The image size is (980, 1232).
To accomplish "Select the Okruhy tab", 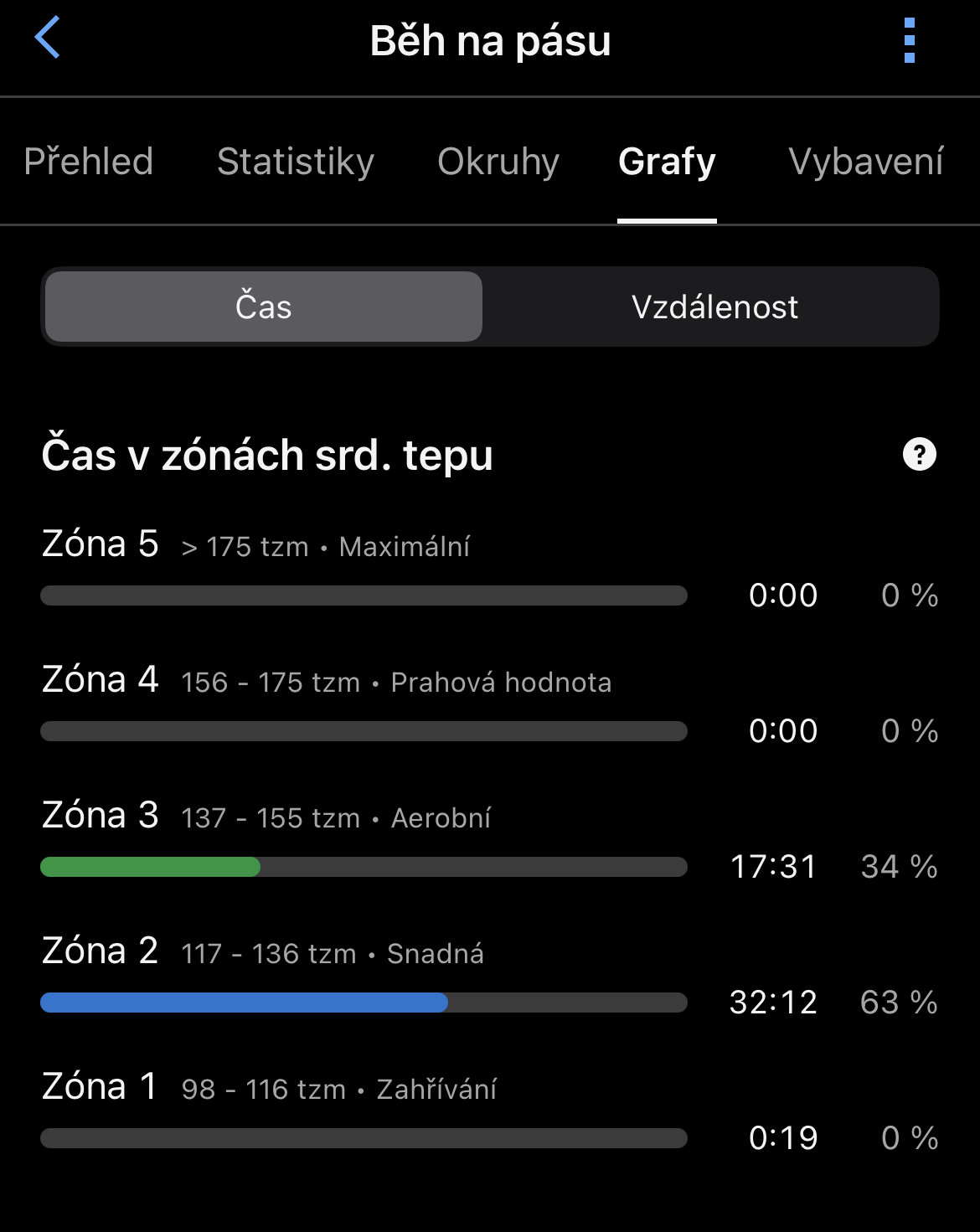I will click(x=498, y=162).
